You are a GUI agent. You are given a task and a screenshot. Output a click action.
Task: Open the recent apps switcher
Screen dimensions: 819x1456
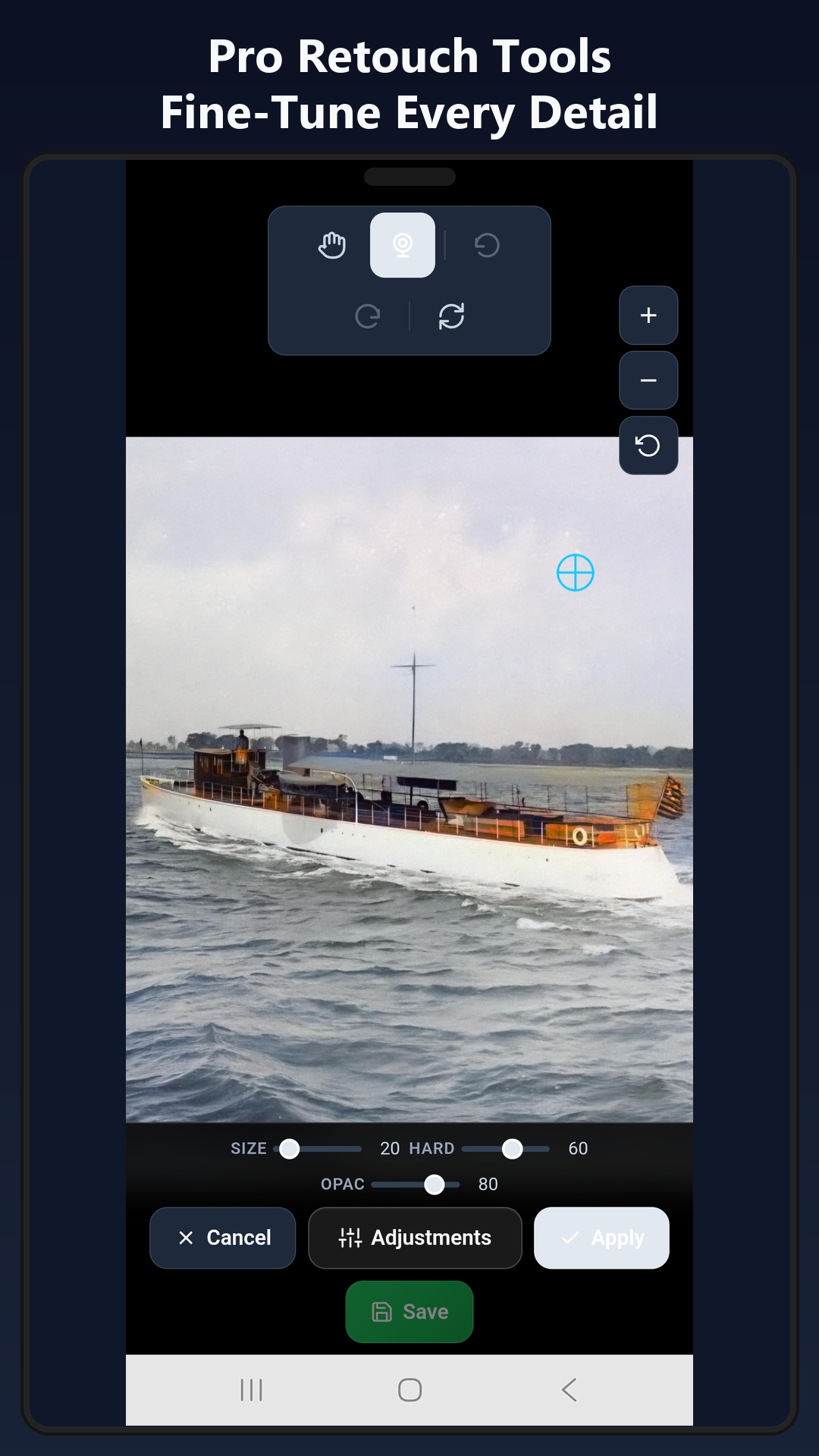tap(250, 1390)
